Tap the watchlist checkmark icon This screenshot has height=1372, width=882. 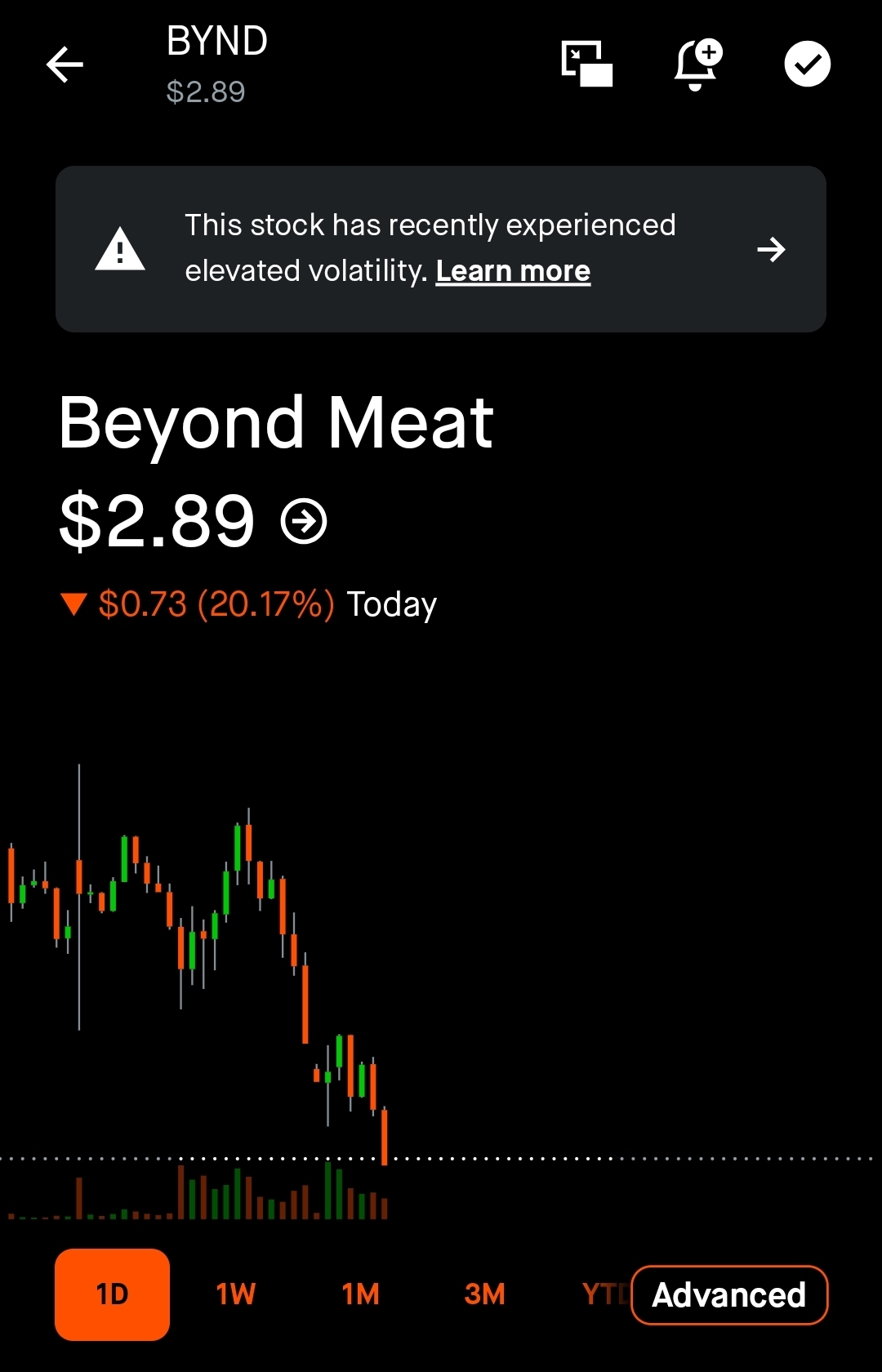(807, 65)
